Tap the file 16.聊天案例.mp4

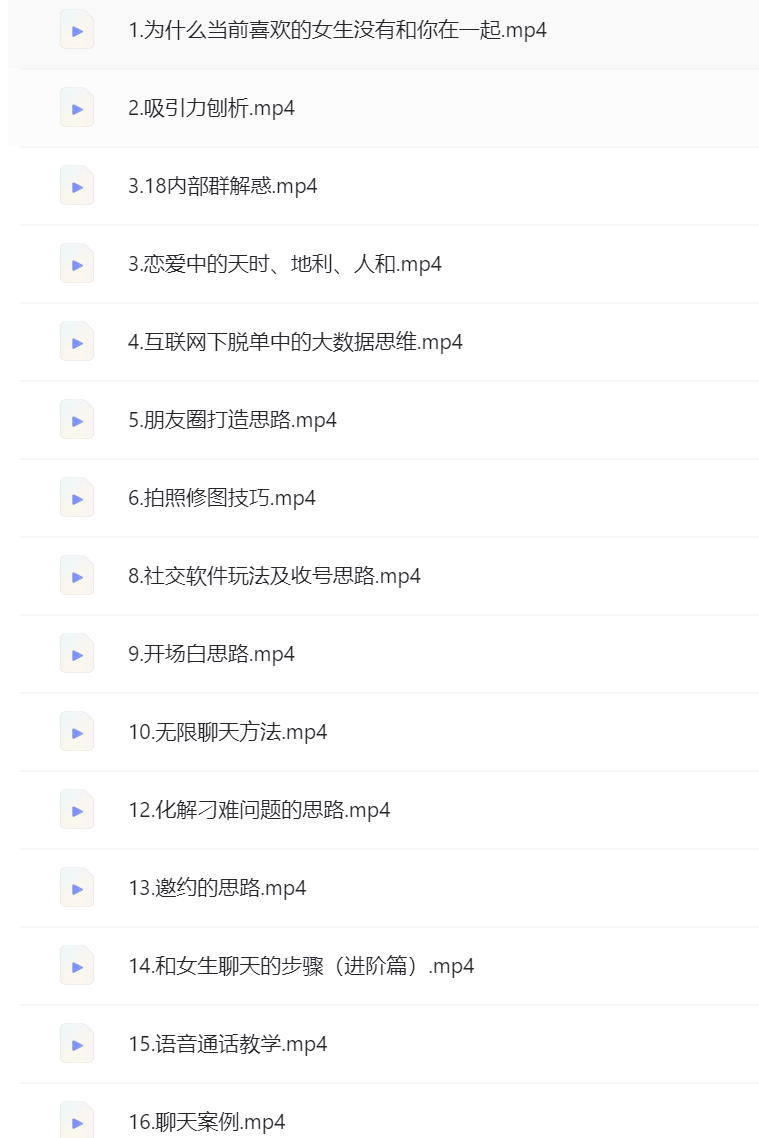pos(206,1122)
